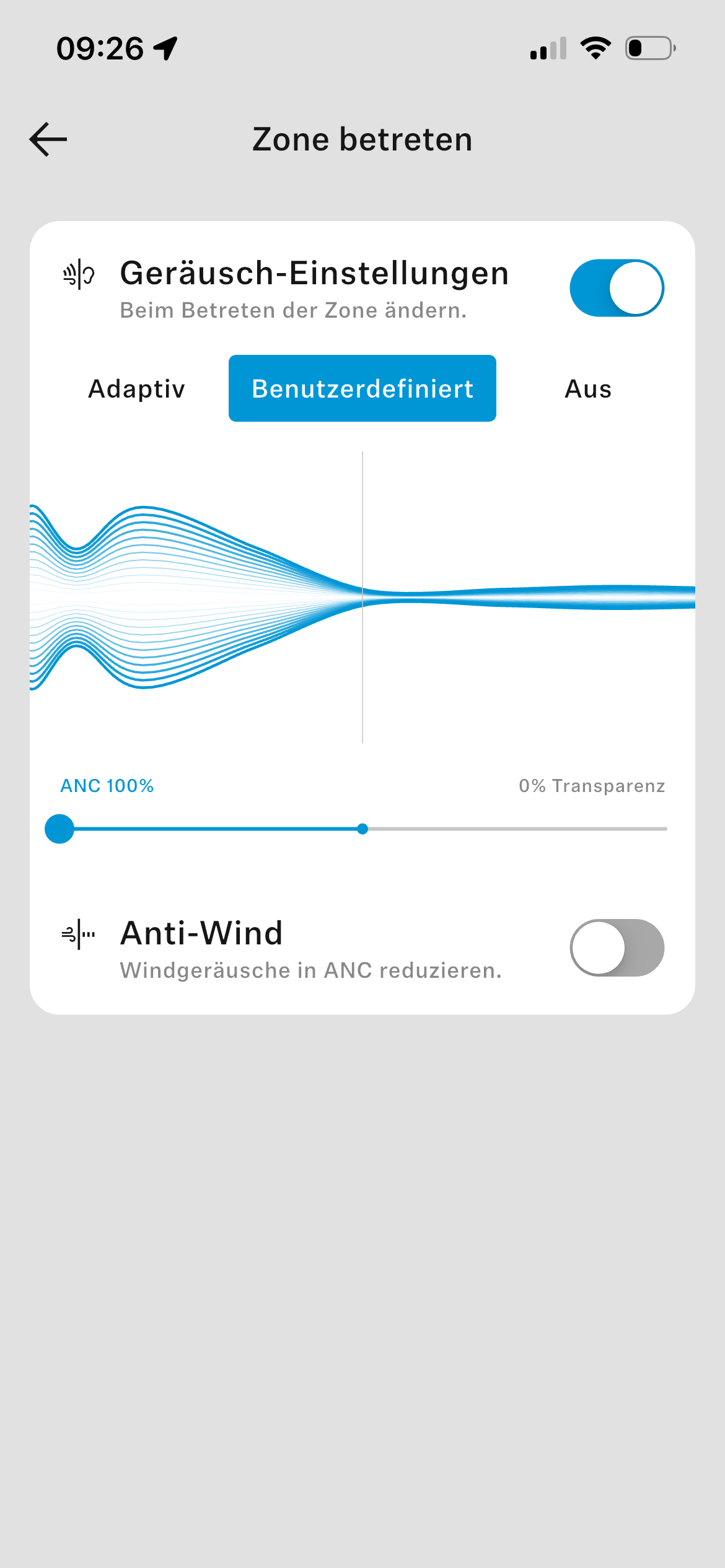725x1568 pixels.
Task: Switch to the Adaptiv mode
Action: click(137, 389)
